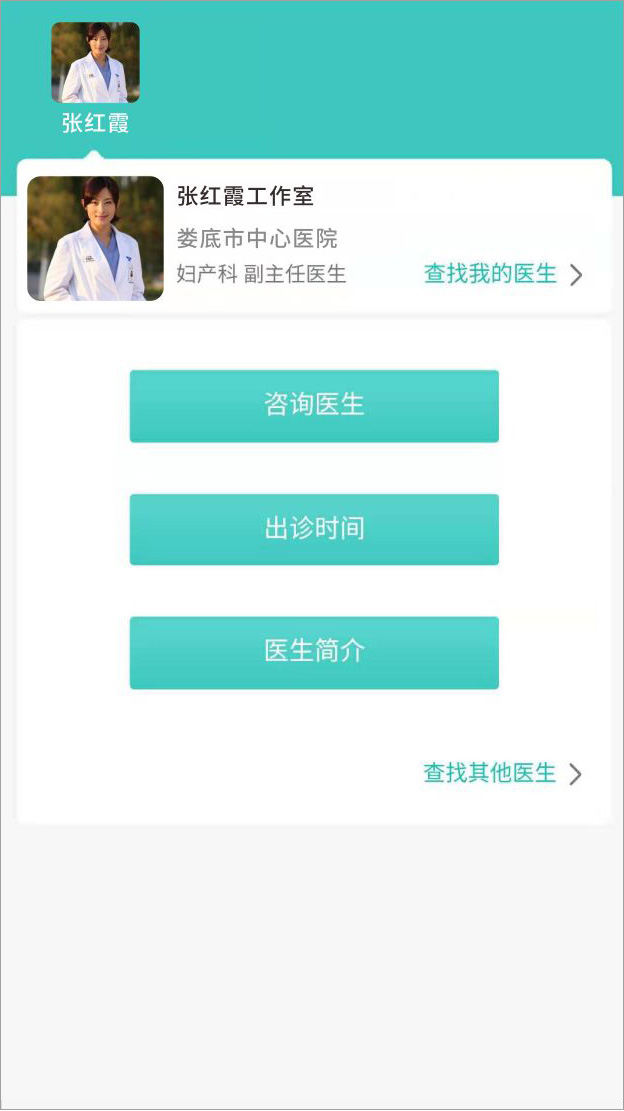624x1111 pixels.
Task: Open 张红霞工作室 doctor card photo
Action: 95,239
